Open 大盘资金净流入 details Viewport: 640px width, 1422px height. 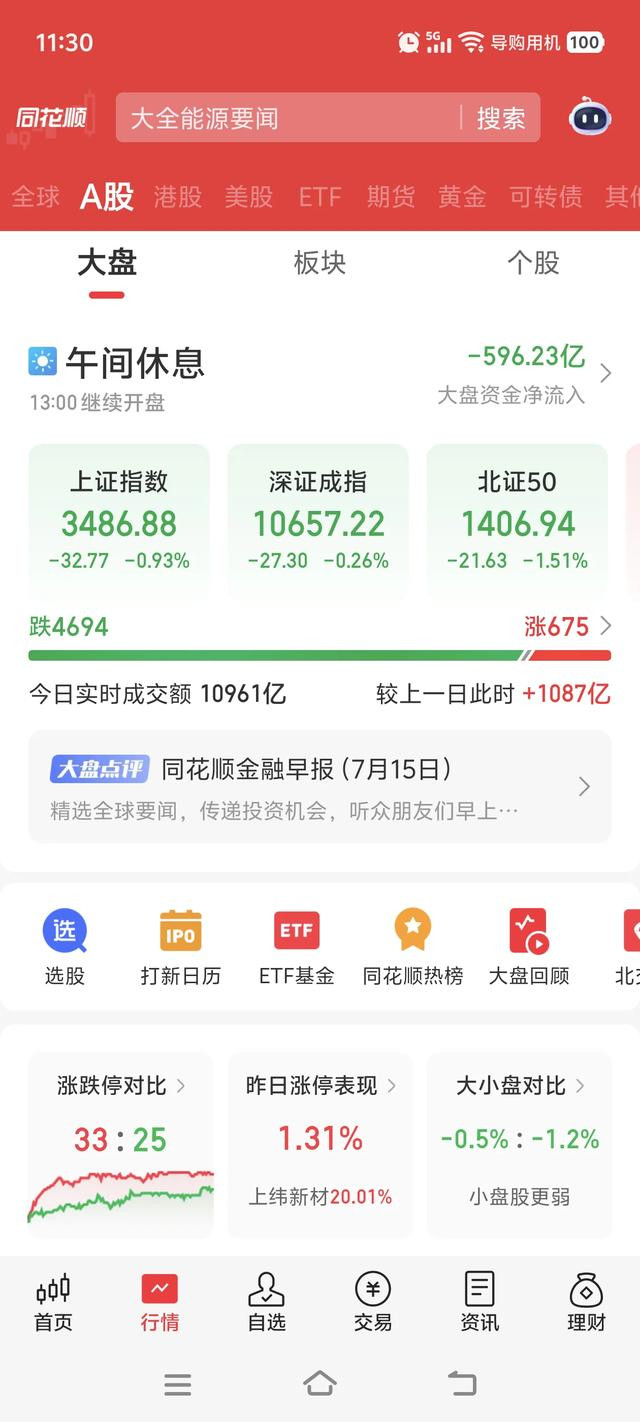click(525, 374)
